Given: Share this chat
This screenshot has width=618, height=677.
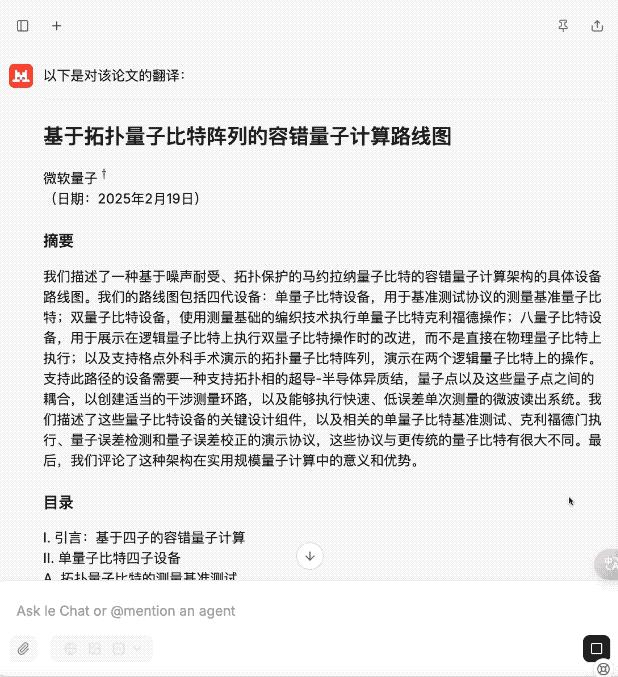Looking at the screenshot, I should 597,26.
